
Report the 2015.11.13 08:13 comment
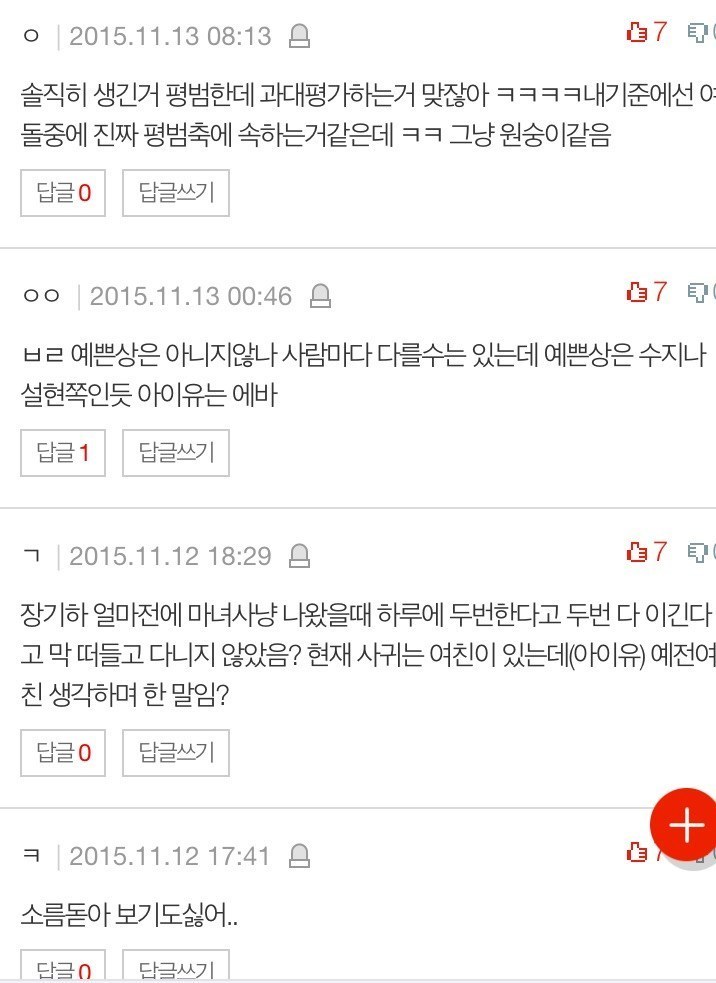pyautogui.click(x=298, y=37)
